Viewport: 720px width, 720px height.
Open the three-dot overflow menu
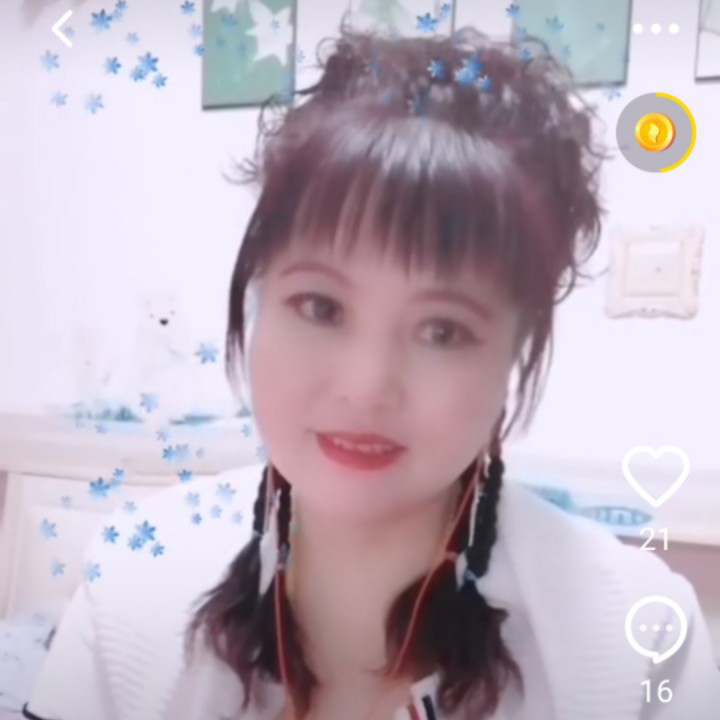(x=656, y=29)
